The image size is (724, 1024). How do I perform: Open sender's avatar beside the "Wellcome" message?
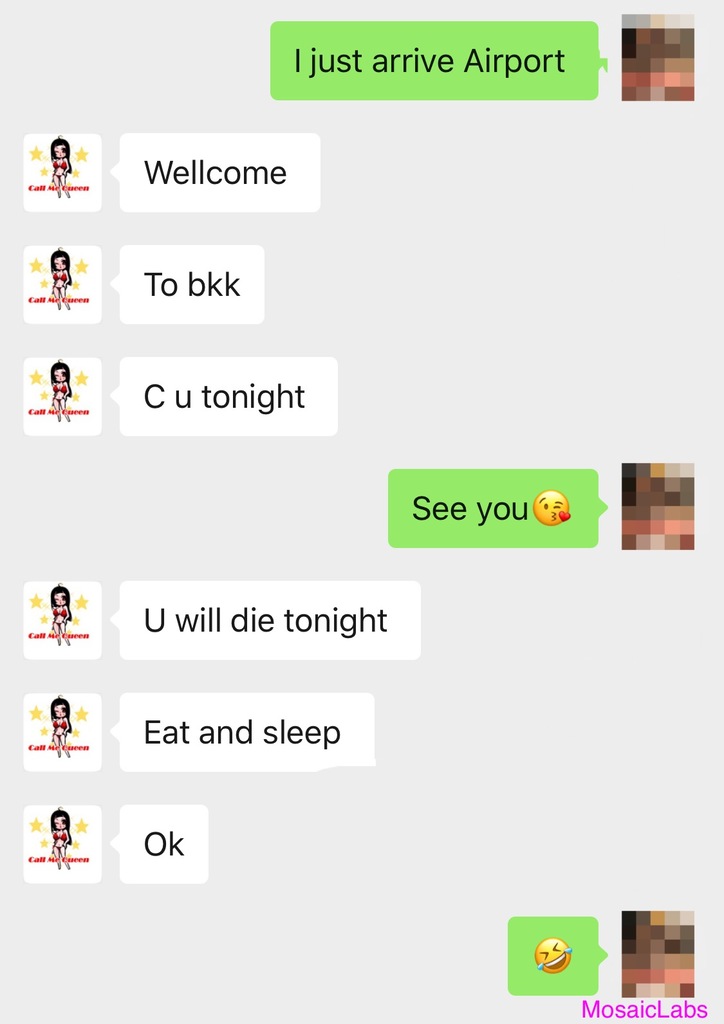pos(62,172)
